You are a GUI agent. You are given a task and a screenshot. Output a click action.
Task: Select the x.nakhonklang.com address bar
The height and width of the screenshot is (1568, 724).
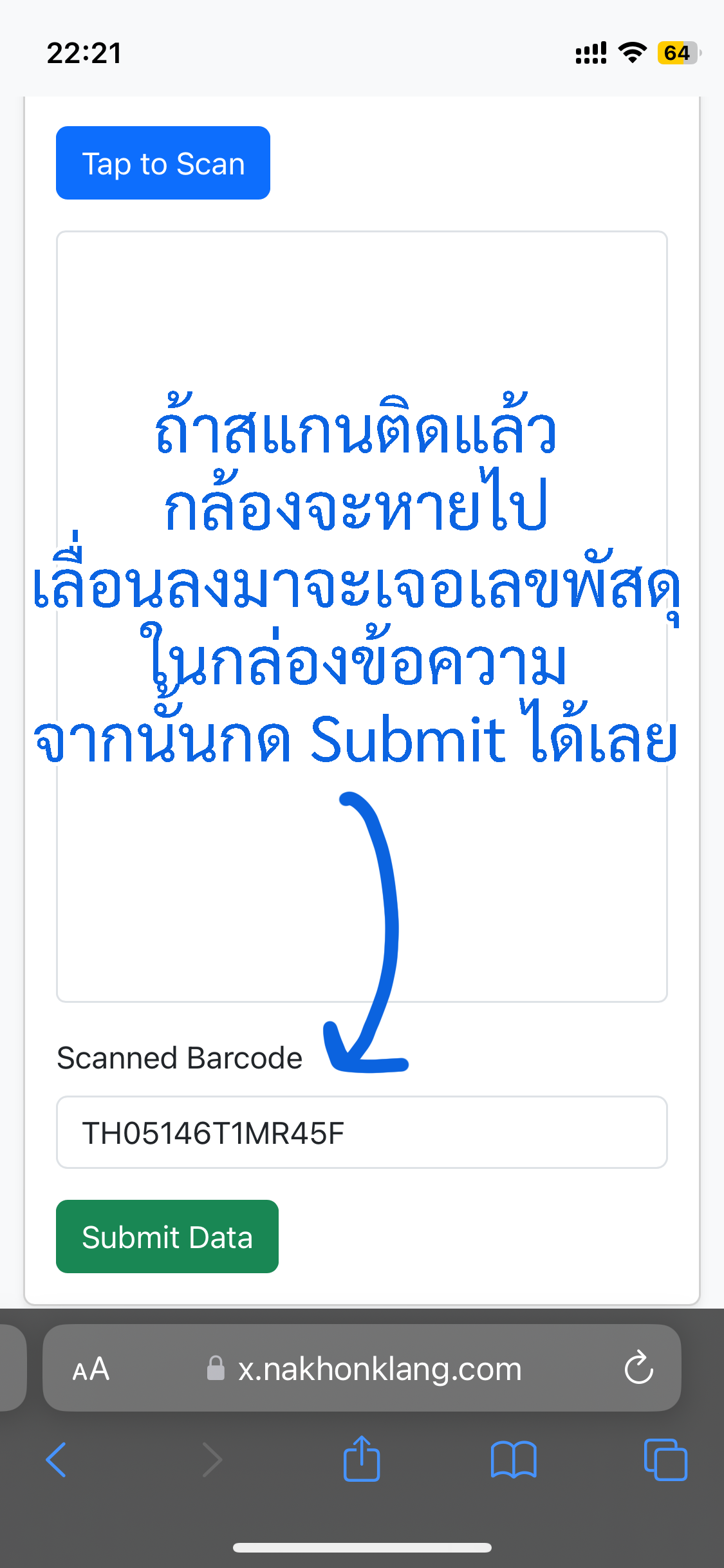380,1369
